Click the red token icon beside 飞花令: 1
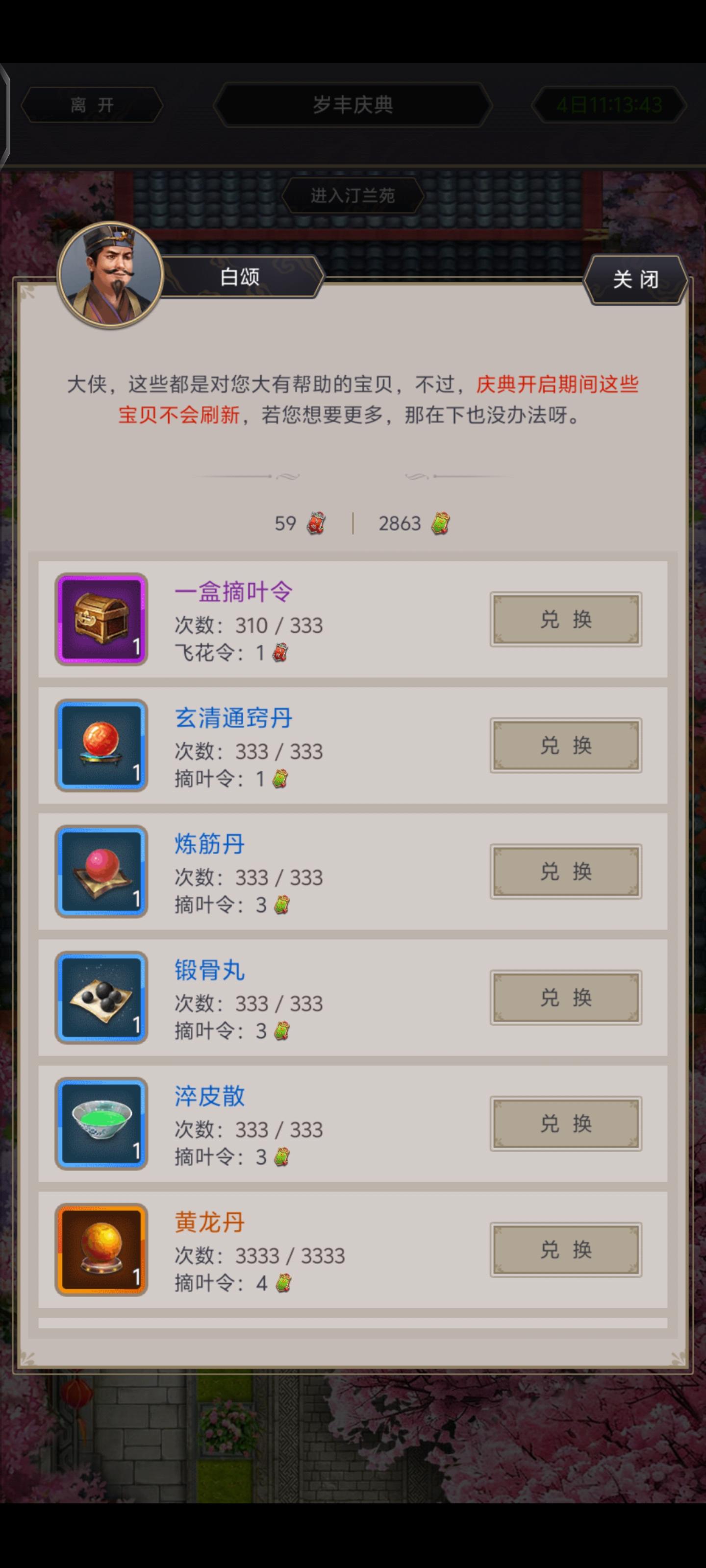Image resolution: width=706 pixels, height=1568 pixels. point(280,653)
